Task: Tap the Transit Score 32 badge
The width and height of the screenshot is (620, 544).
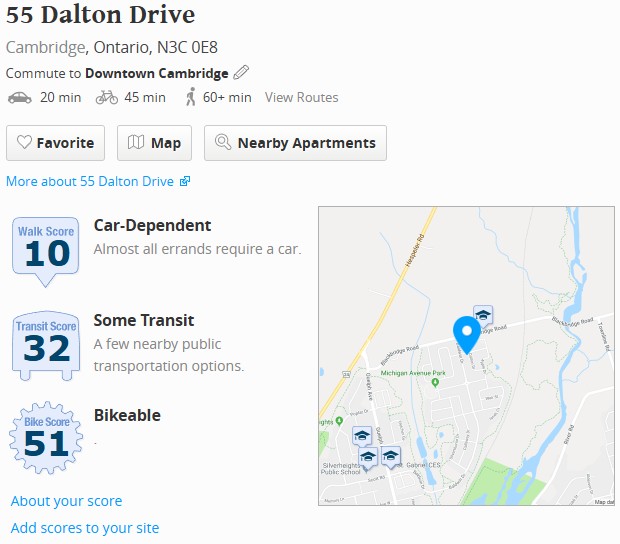Action: coord(46,341)
